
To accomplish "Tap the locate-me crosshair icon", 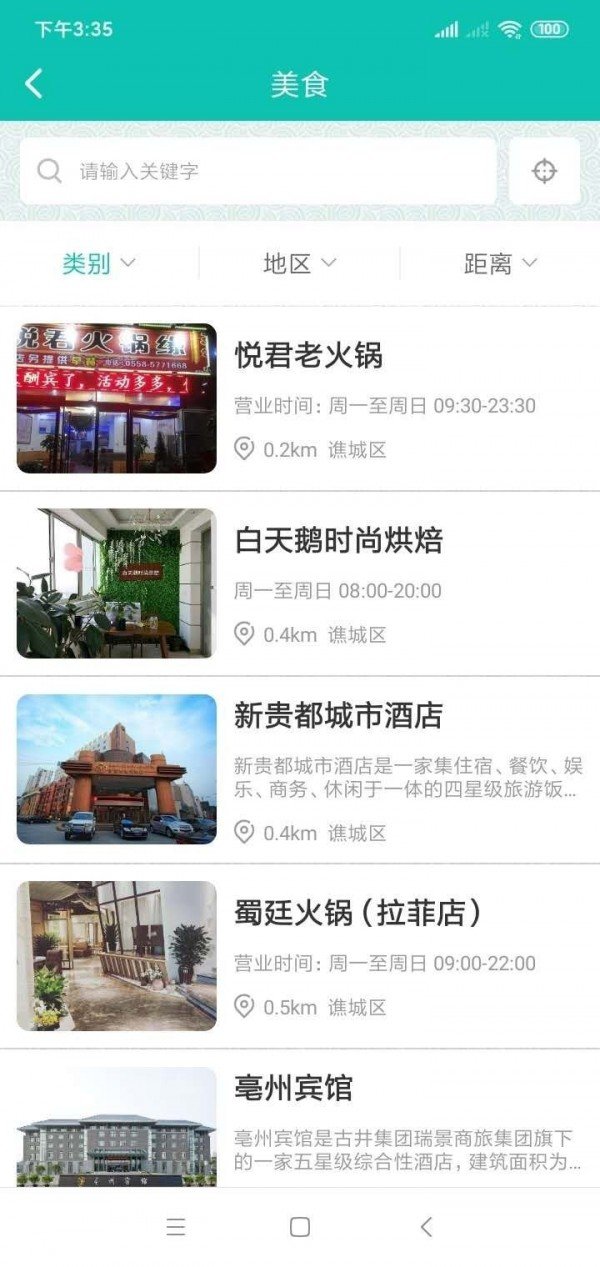I will click(544, 171).
